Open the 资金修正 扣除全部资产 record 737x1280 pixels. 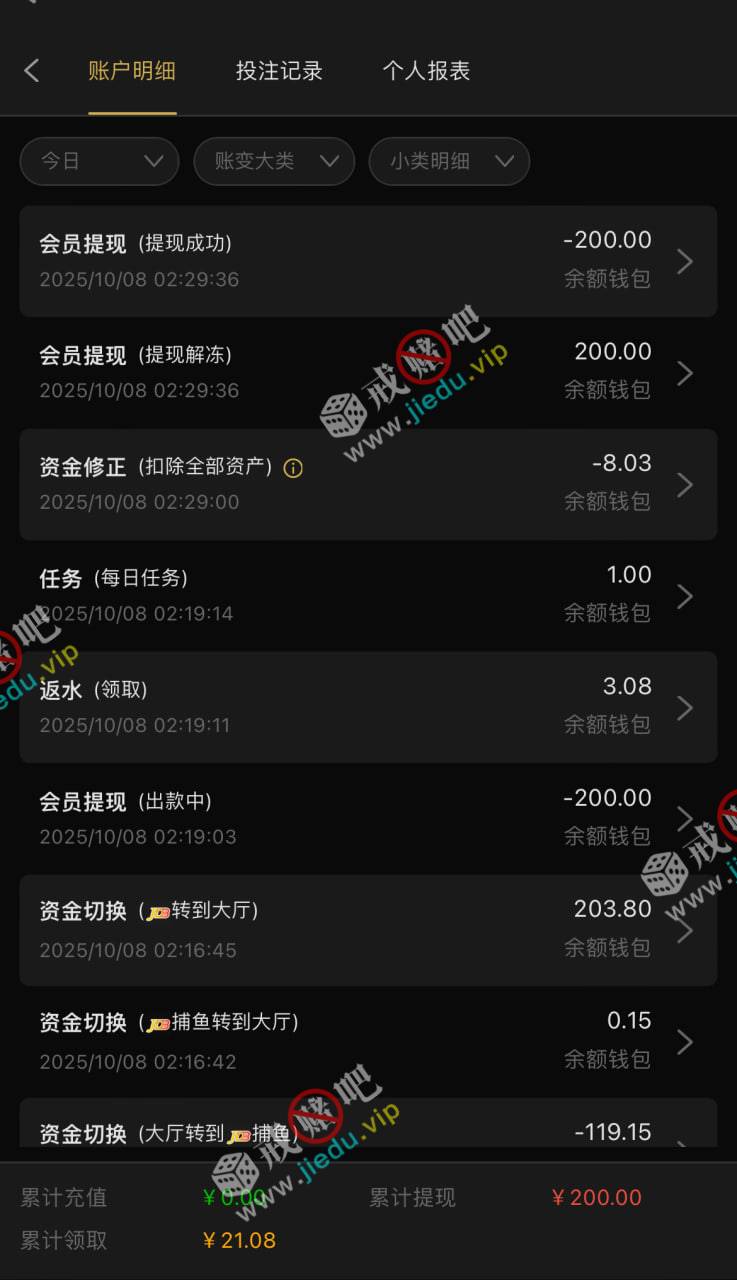(368, 484)
